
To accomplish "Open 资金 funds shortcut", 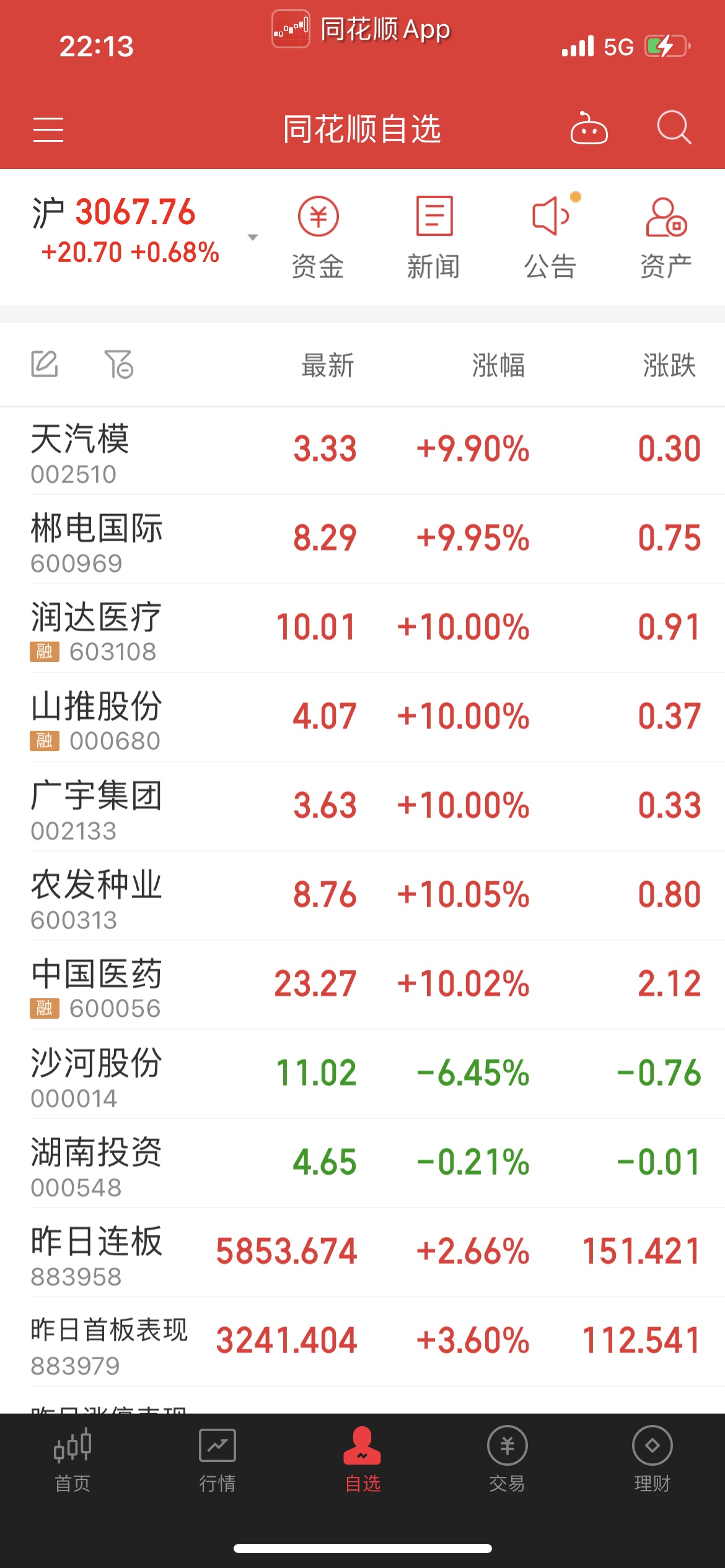I will [318, 237].
